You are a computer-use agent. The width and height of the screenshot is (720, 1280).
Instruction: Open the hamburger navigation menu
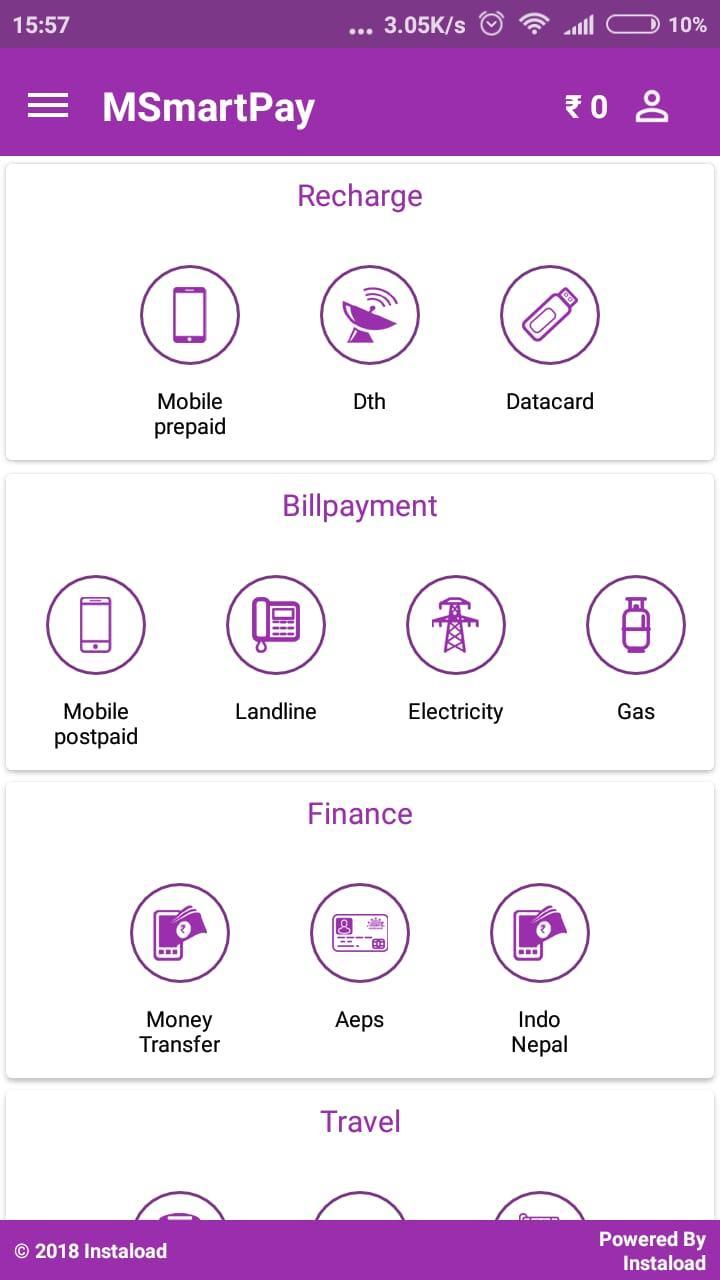pos(48,106)
